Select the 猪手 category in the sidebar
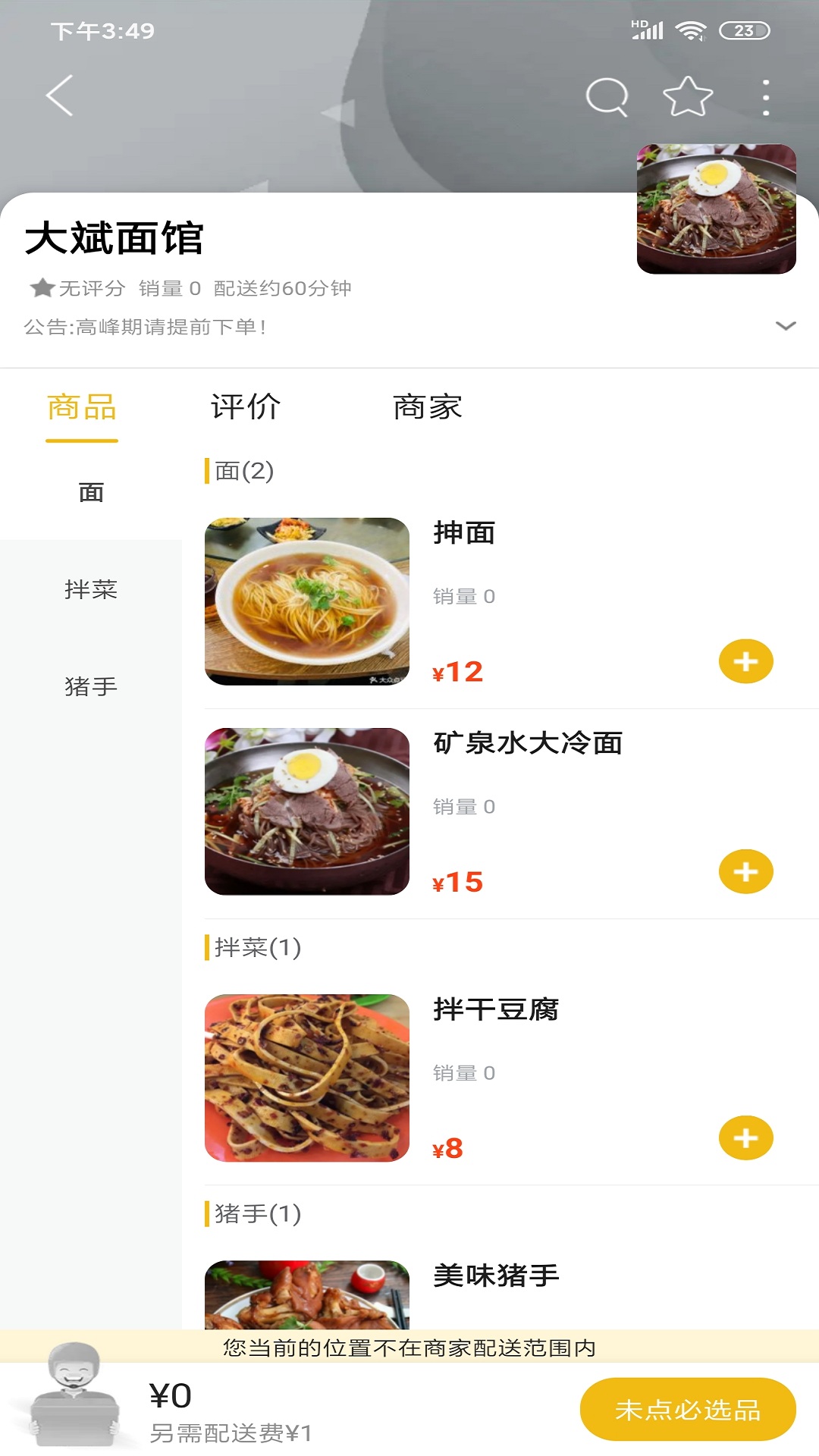819x1456 pixels. pos(90,688)
